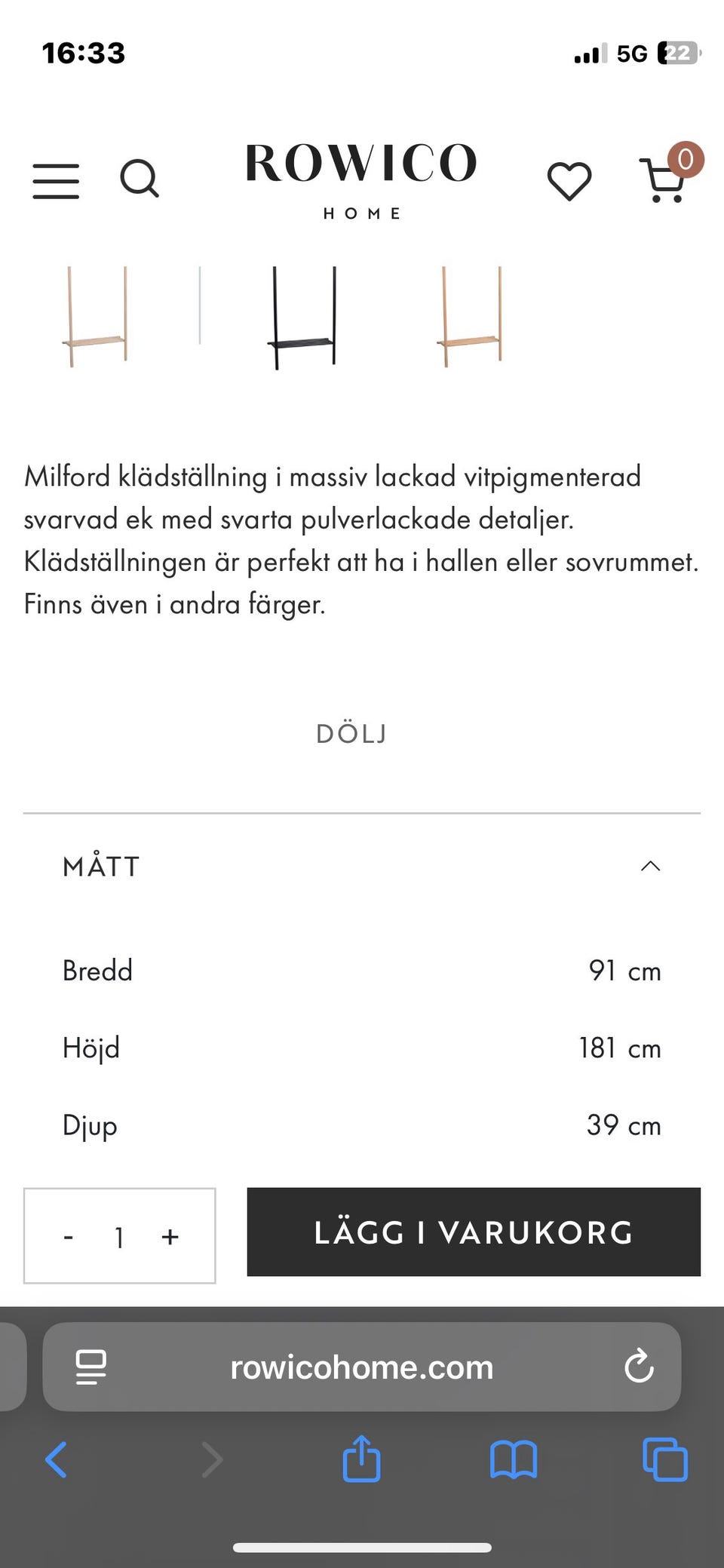This screenshot has width=724, height=1568.
Task: Open the shopping cart
Action: point(667,175)
